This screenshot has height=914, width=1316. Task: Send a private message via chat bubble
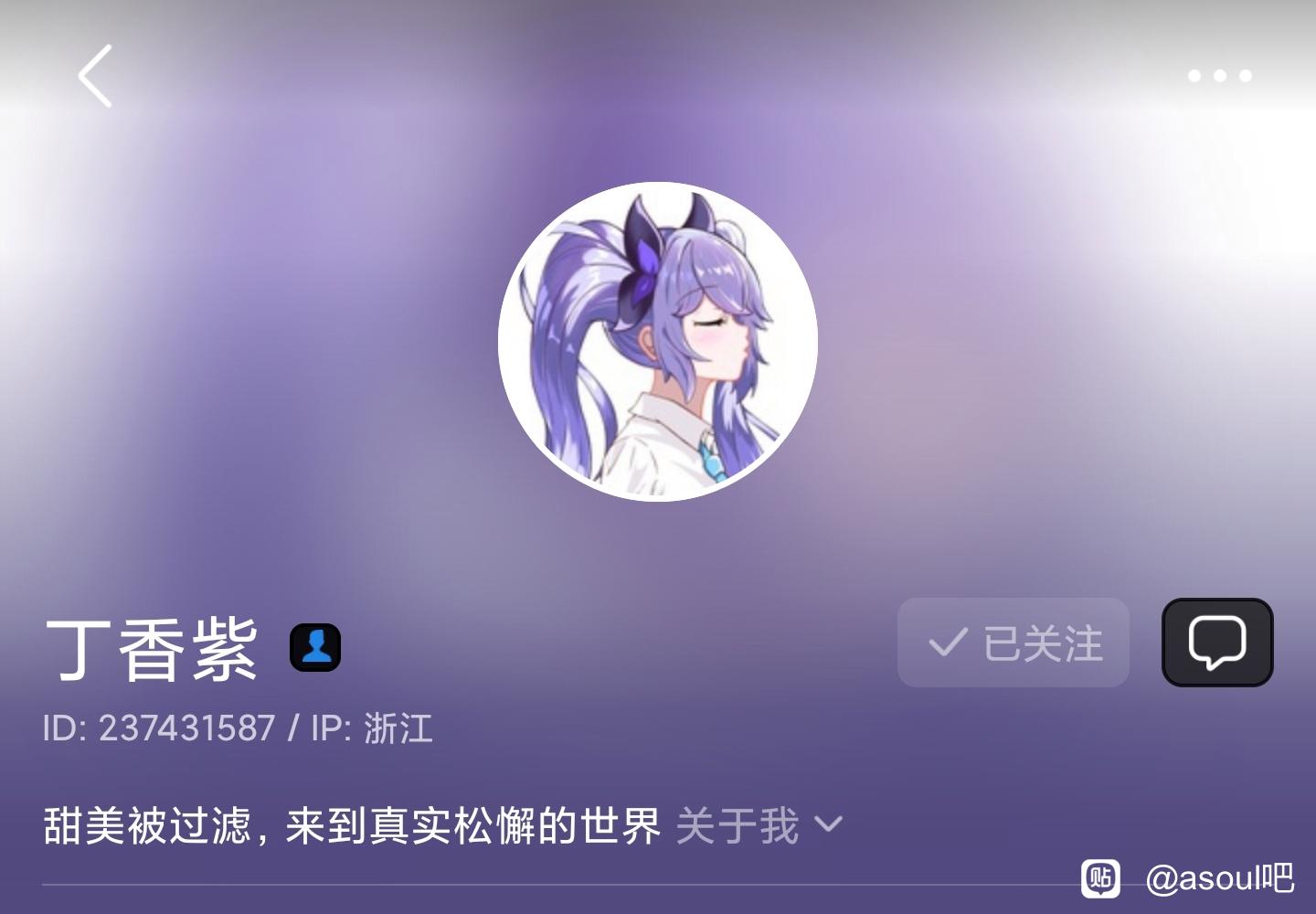point(1216,643)
